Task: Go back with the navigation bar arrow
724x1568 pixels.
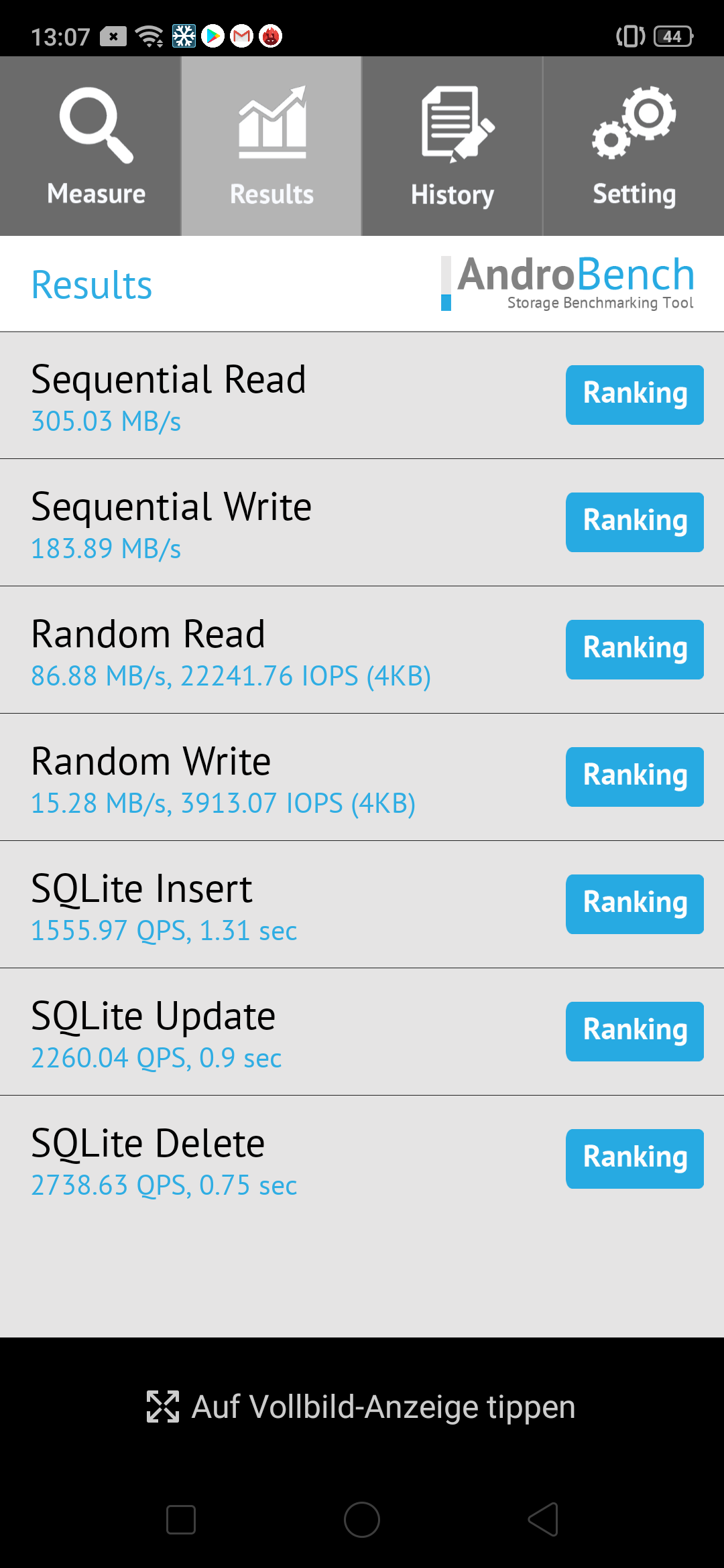Action: (543, 1519)
